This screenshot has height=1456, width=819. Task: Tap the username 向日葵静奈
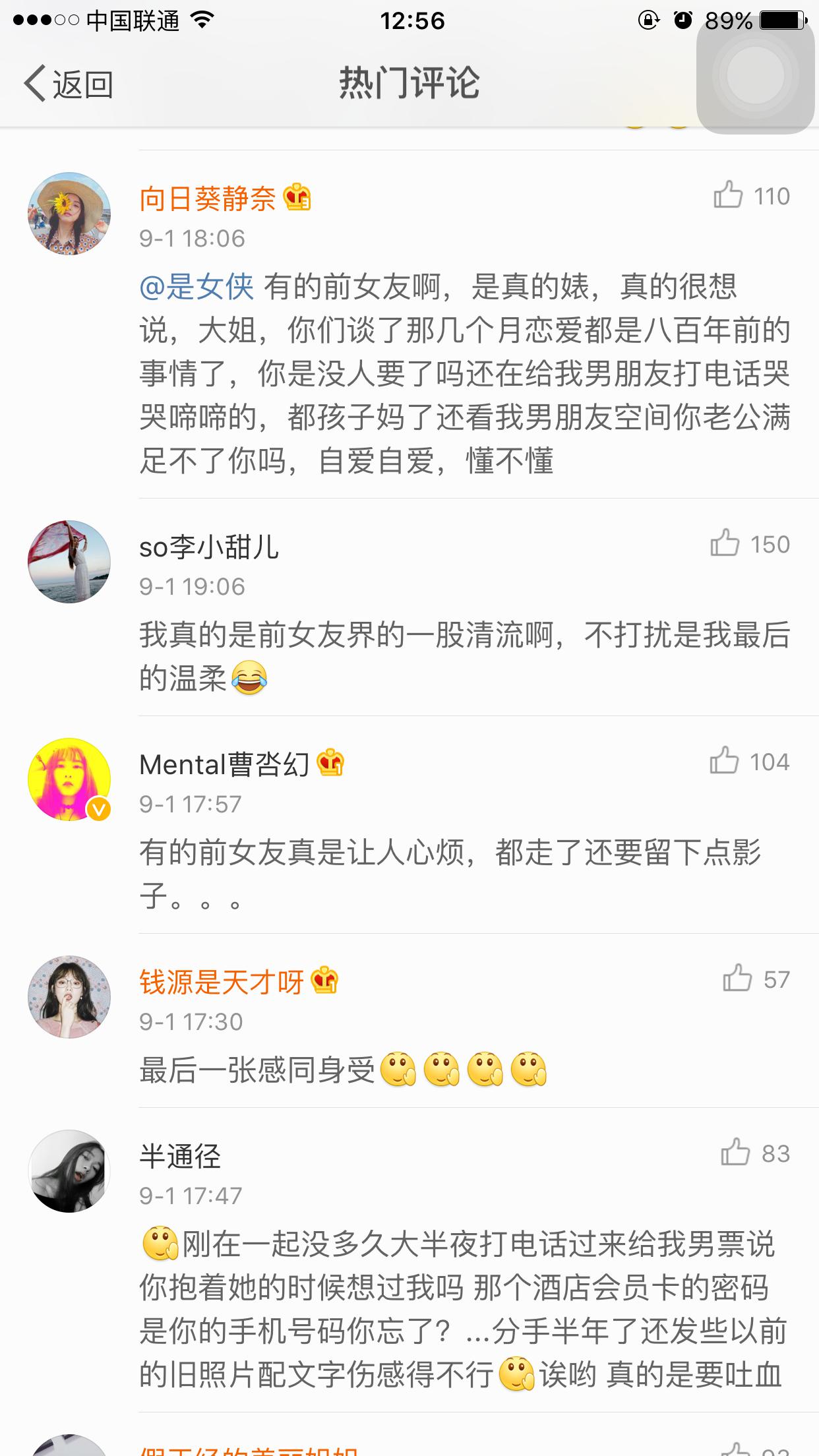tap(207, 198)
